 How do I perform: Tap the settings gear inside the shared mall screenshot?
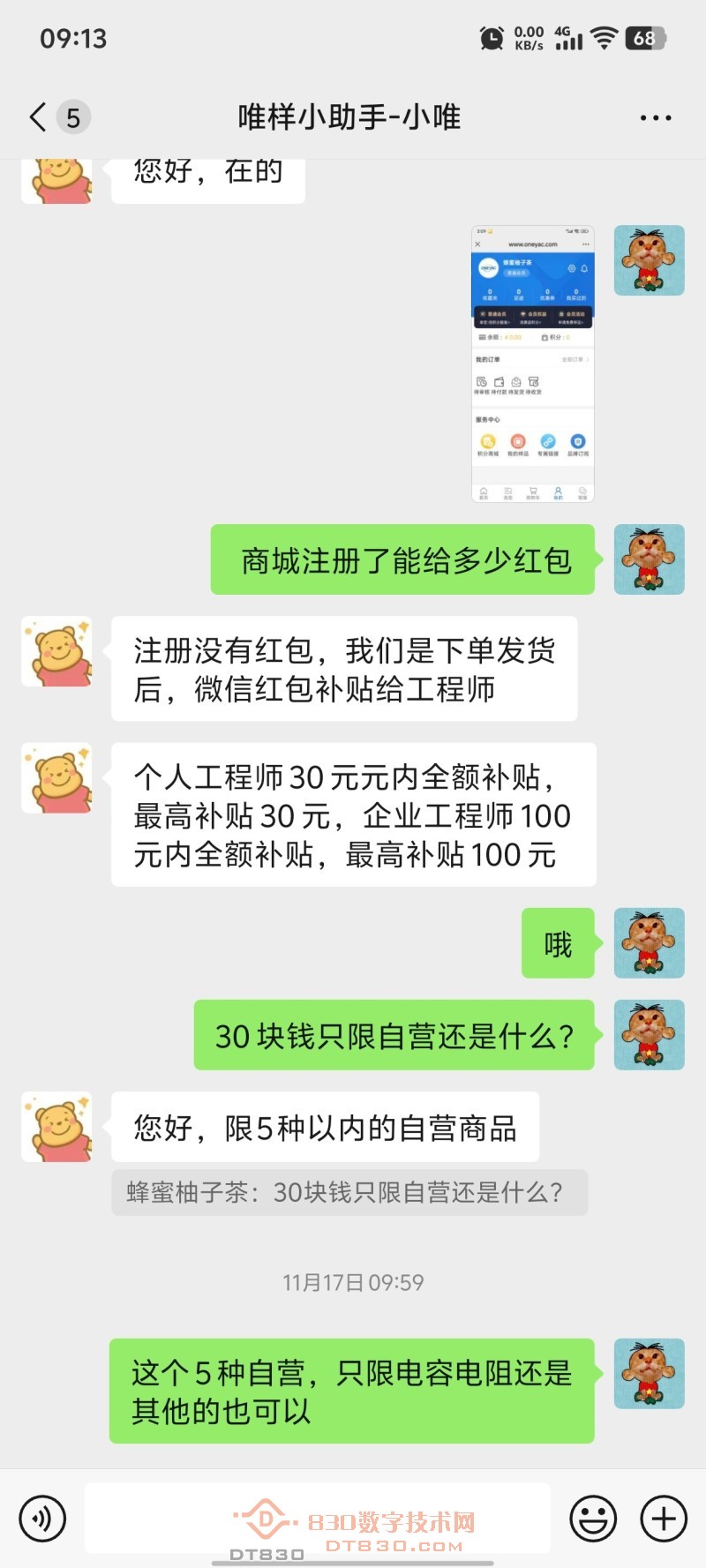pos(572,269)
